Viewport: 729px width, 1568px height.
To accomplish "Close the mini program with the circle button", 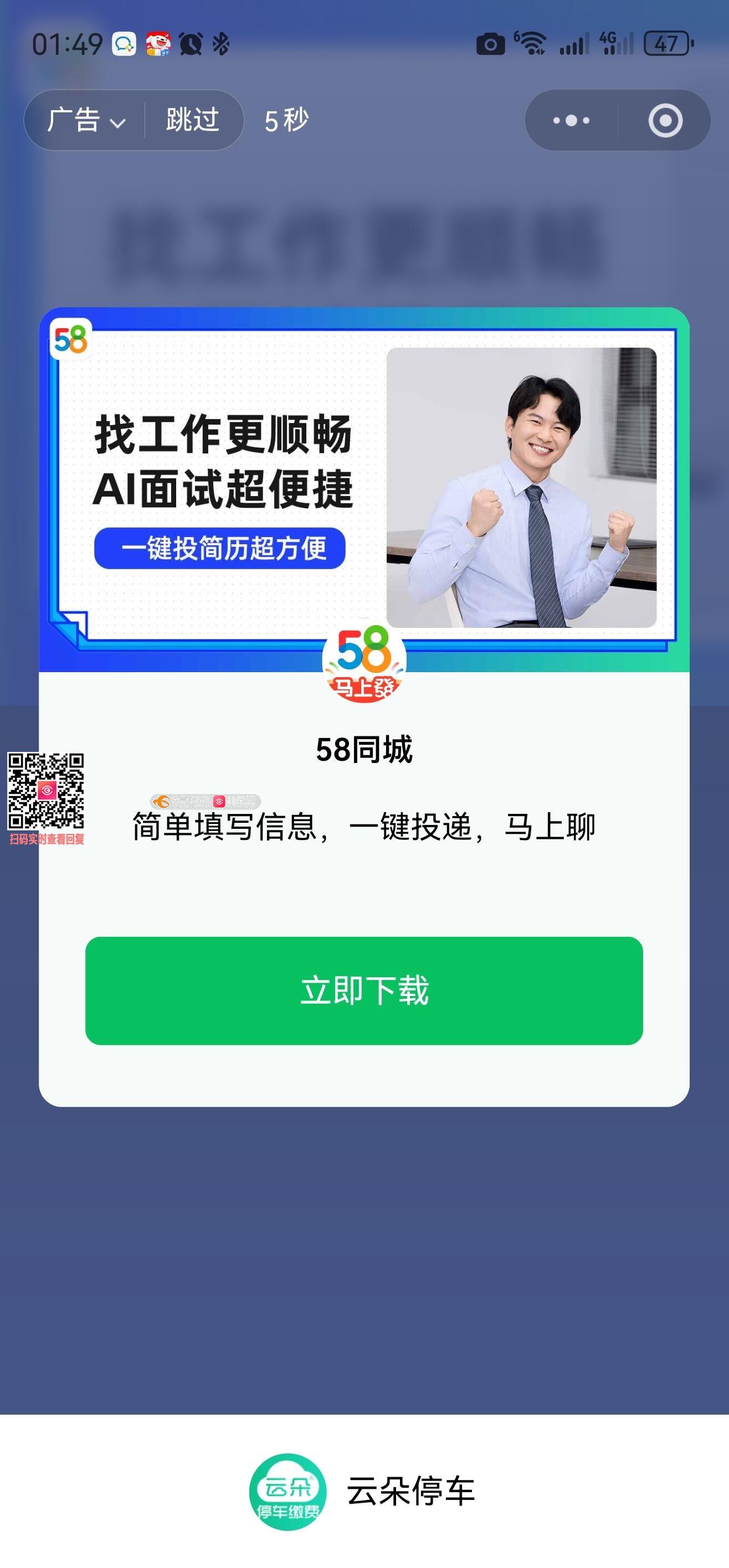I will [665, 121].
